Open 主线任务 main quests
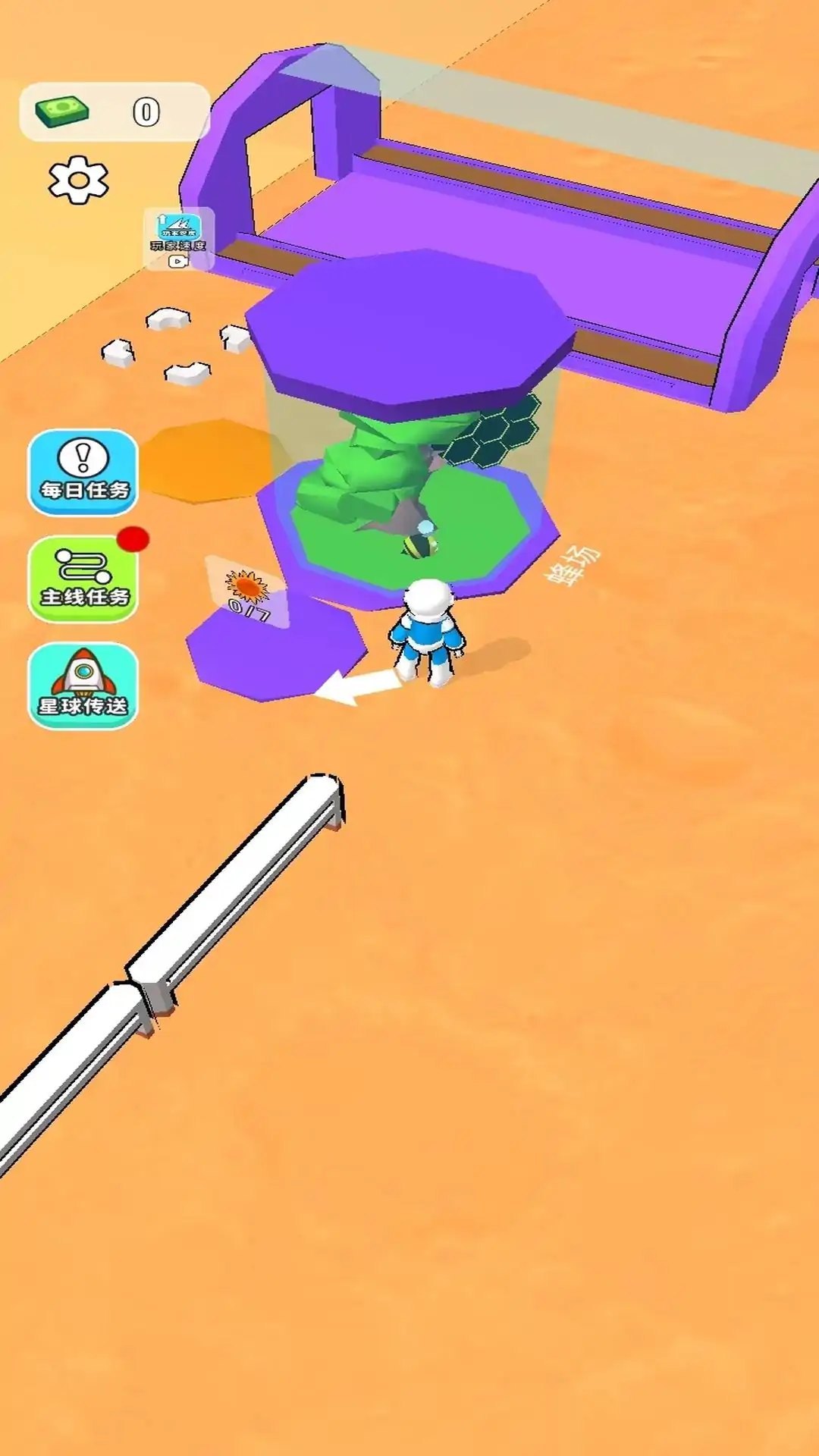This screenshot has width=819, height=1456. 83,579
